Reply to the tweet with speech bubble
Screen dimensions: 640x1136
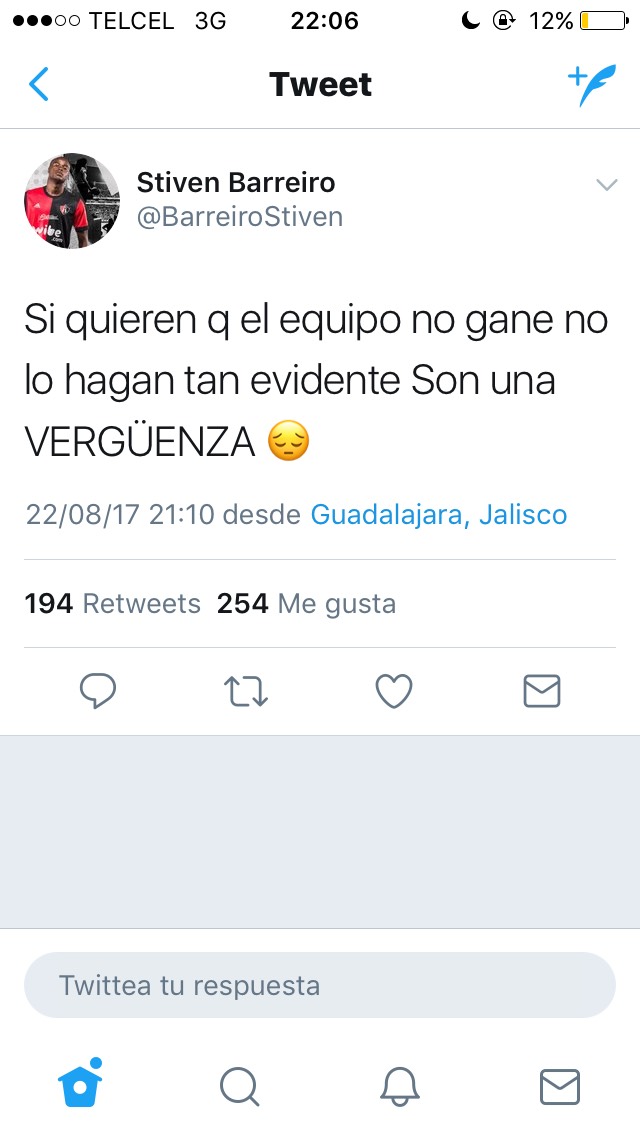point(98,690)
